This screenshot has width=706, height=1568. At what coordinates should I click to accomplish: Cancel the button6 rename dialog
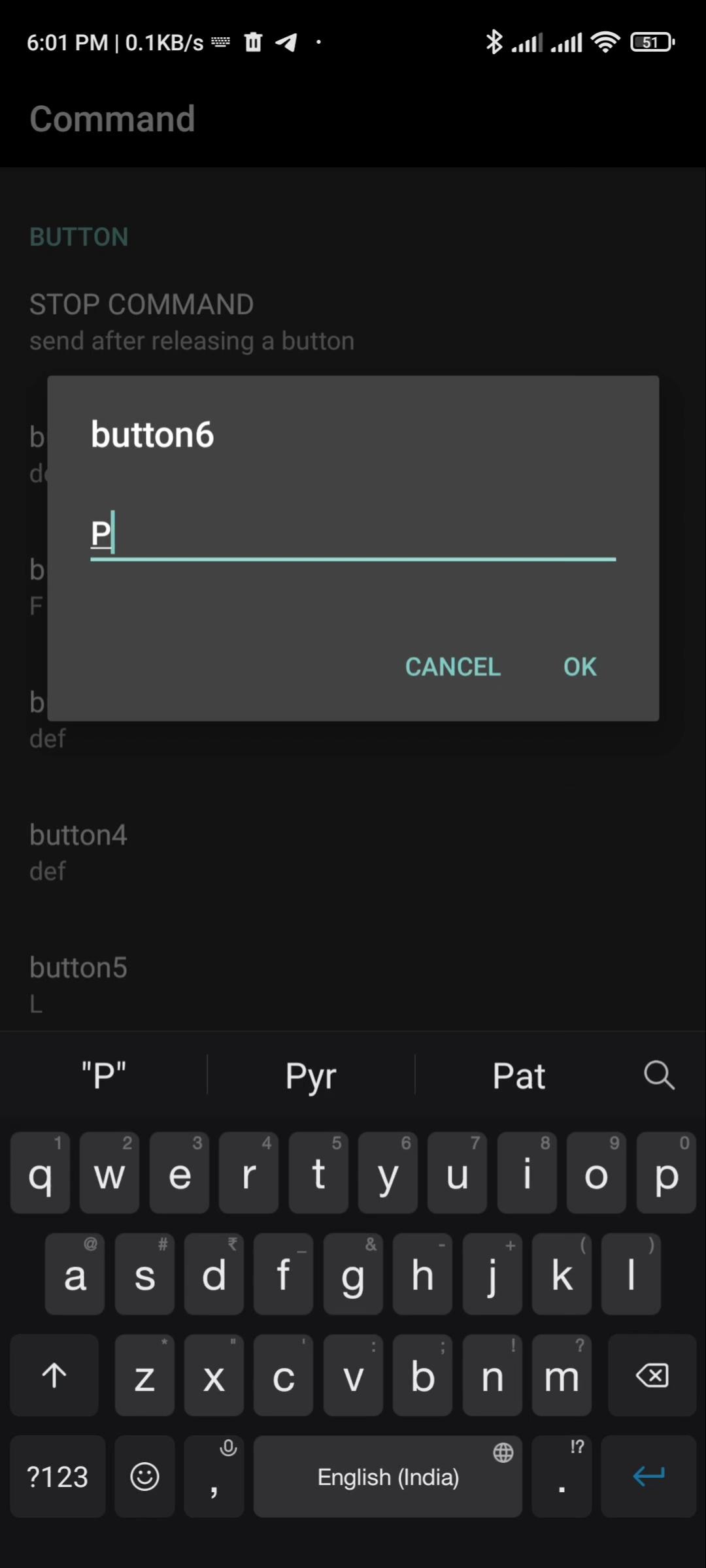[452, 666]
